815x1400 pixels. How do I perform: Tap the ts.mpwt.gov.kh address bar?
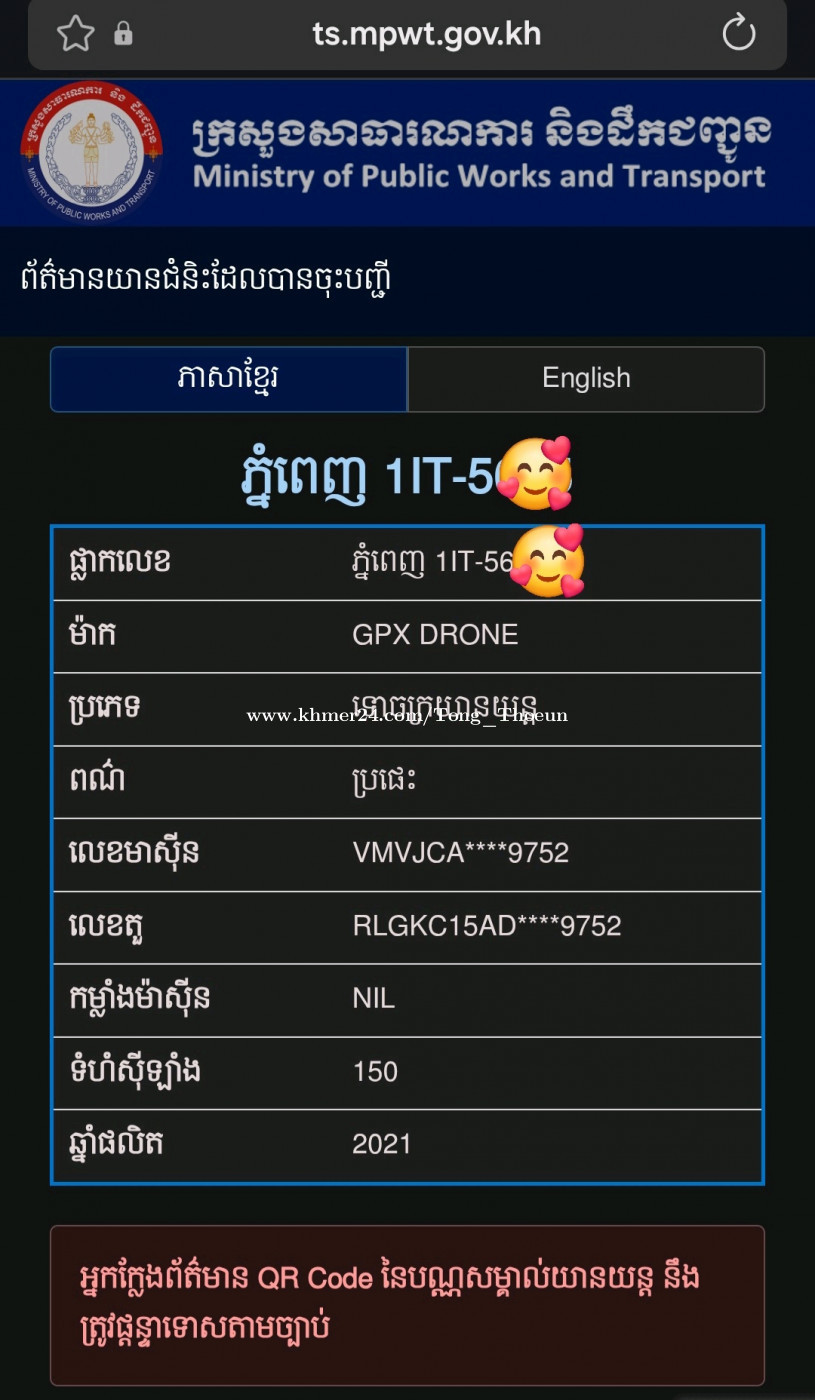426,34
